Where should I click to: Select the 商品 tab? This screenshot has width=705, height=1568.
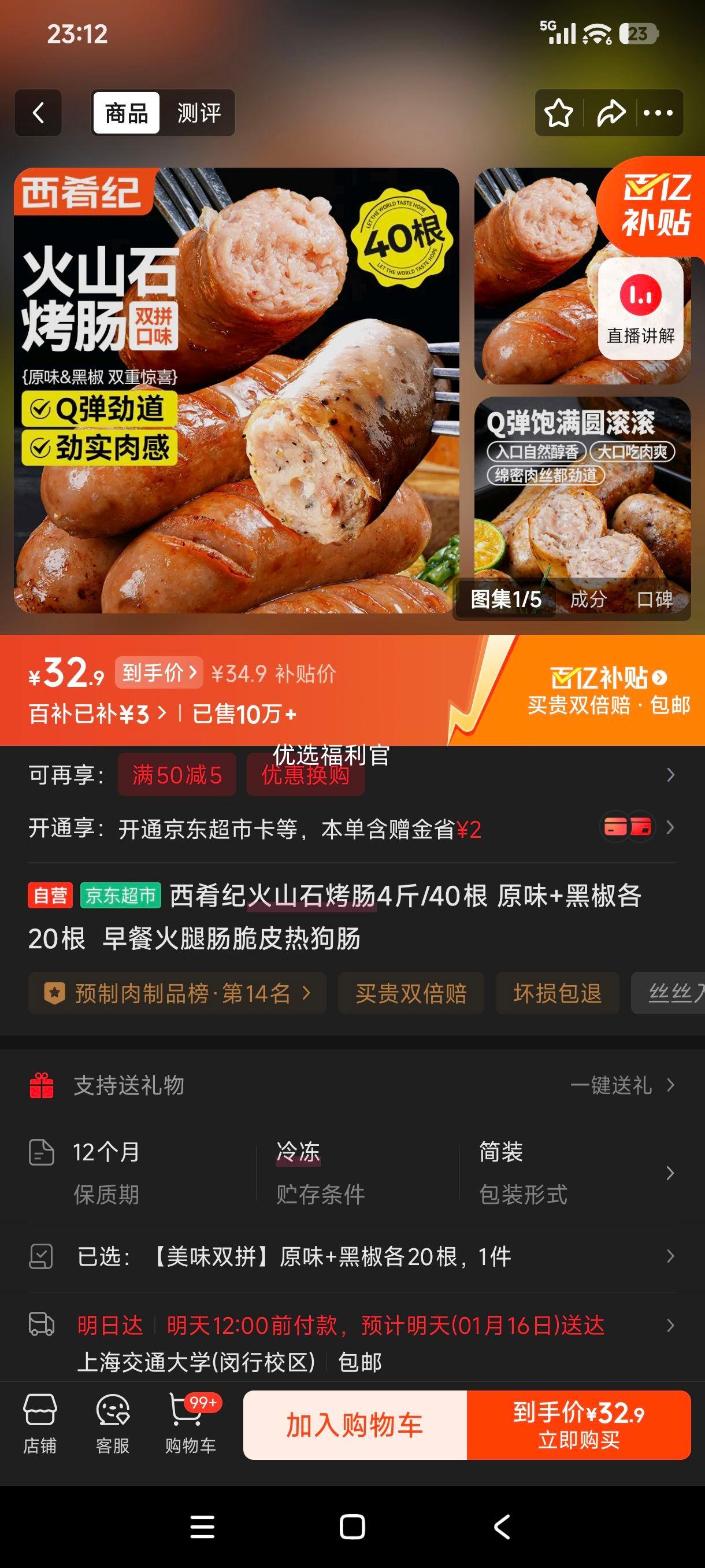(125, 113)
